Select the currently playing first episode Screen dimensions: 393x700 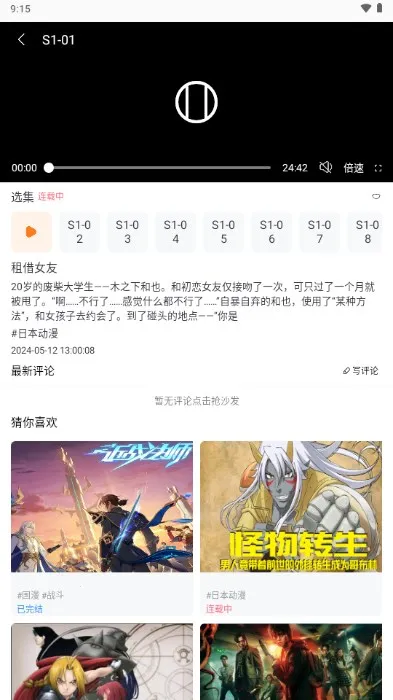tap(31, 232)
